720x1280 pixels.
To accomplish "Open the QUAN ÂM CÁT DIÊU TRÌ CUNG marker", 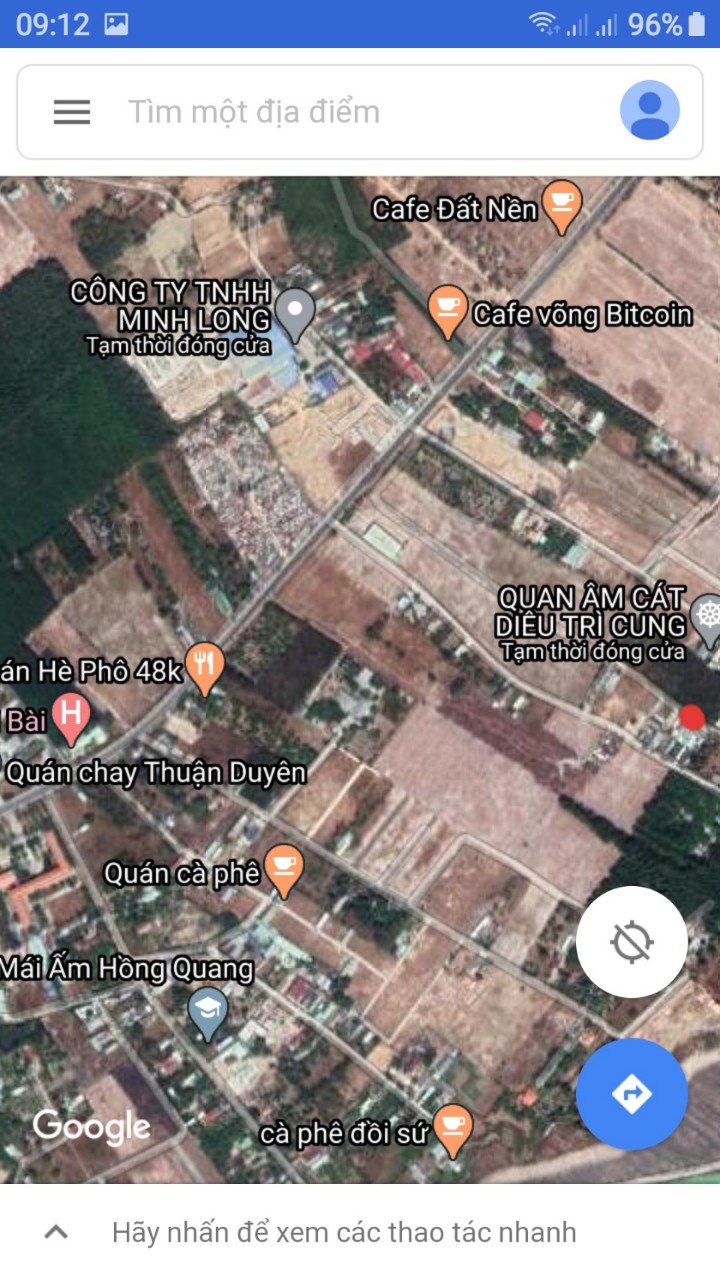I will (x=708, y=613).
